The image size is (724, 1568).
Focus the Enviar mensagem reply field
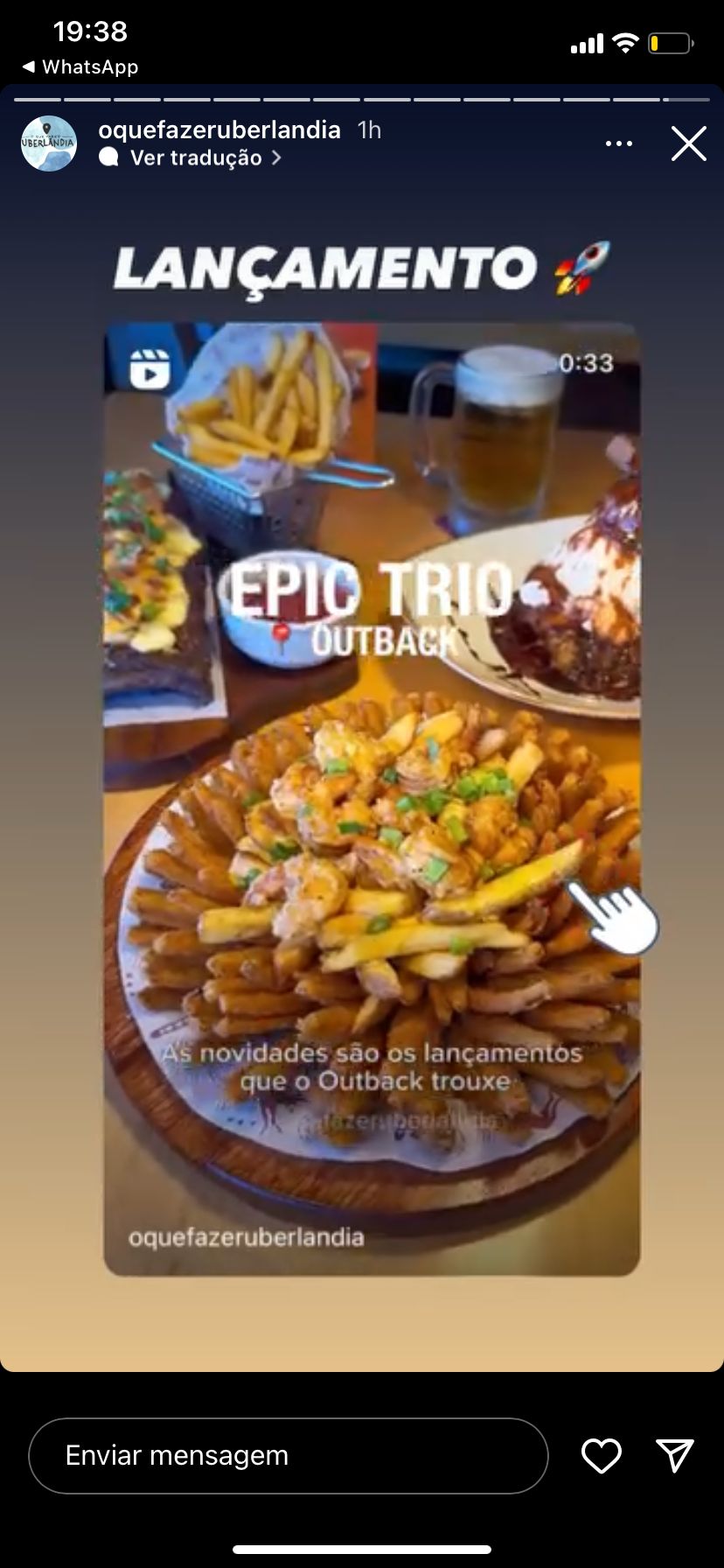pyautogui.click(x=288, y=1455)
